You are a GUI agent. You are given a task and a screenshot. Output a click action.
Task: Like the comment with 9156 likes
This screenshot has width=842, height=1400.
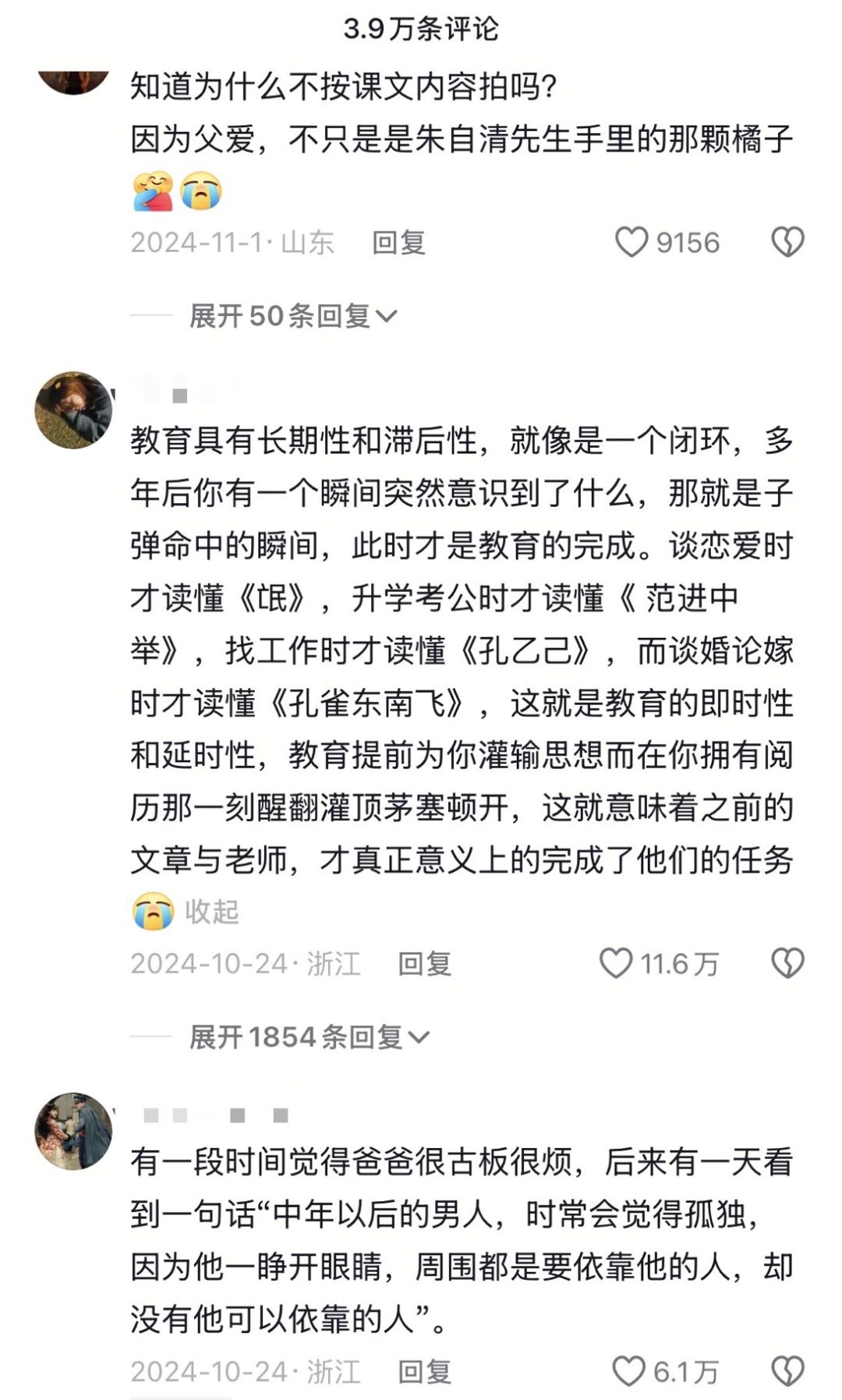[x=632, y=243]
